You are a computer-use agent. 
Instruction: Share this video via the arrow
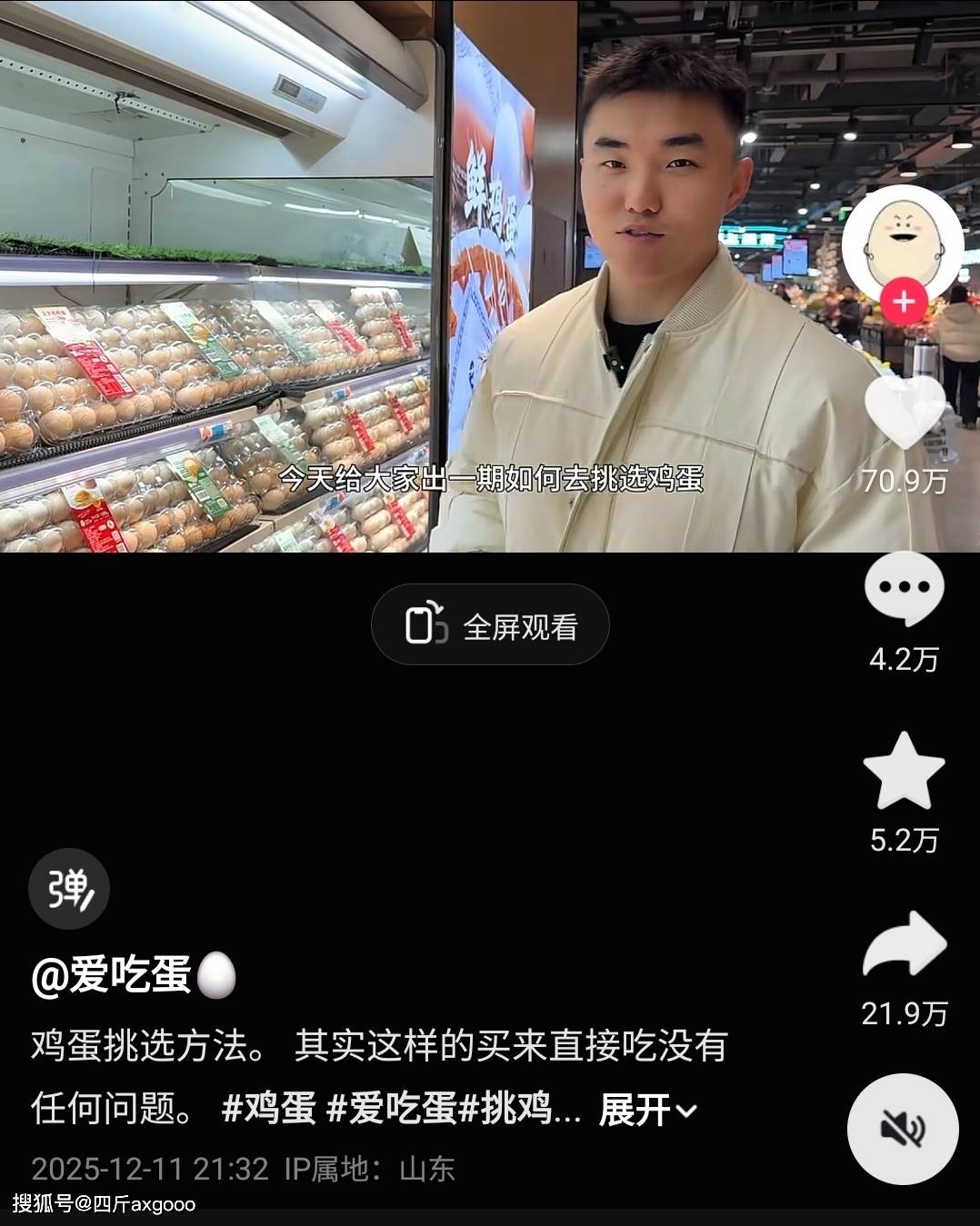pyautogui.click(x=904, y=946)
